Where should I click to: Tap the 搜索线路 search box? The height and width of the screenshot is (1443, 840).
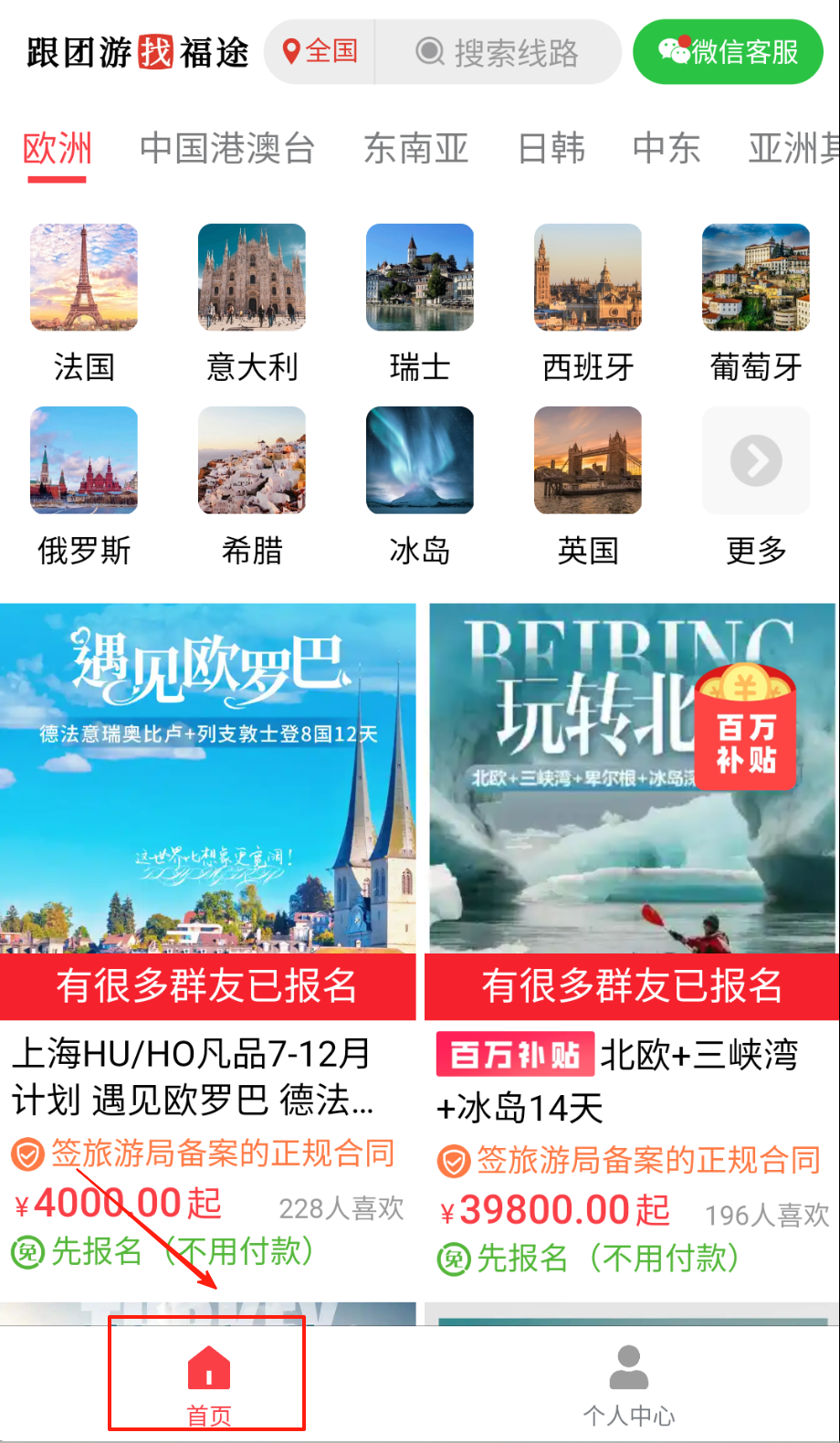coord(499,52)
